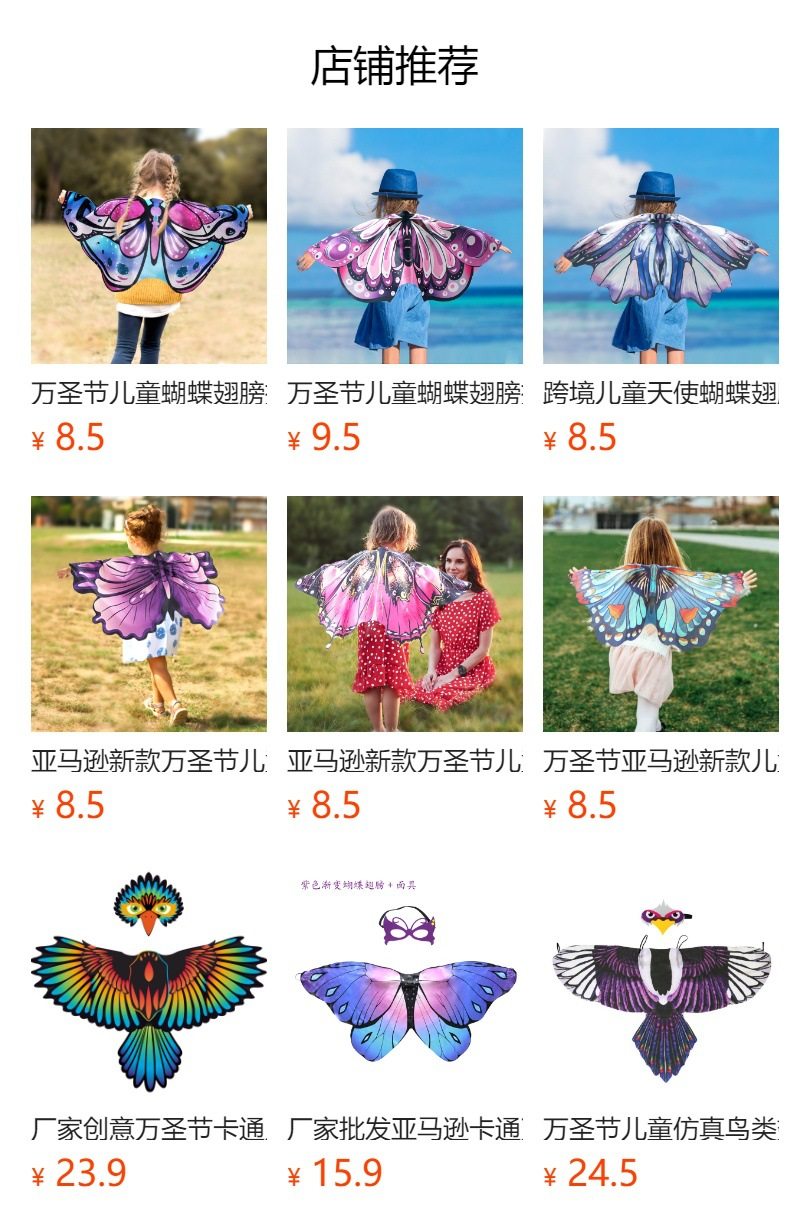
Task: View the 万圣节亚马逊新款儿 product
Action: tap(660, 614)
